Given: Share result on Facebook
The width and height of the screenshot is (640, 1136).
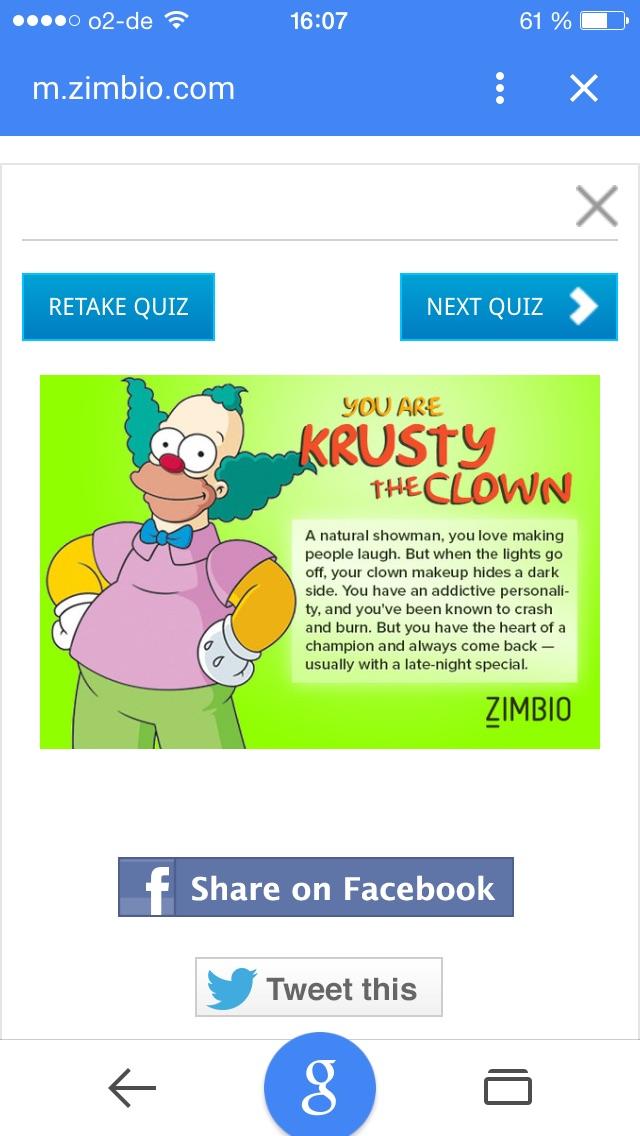Looking at the screenshot, I should [x=316, y=887].
